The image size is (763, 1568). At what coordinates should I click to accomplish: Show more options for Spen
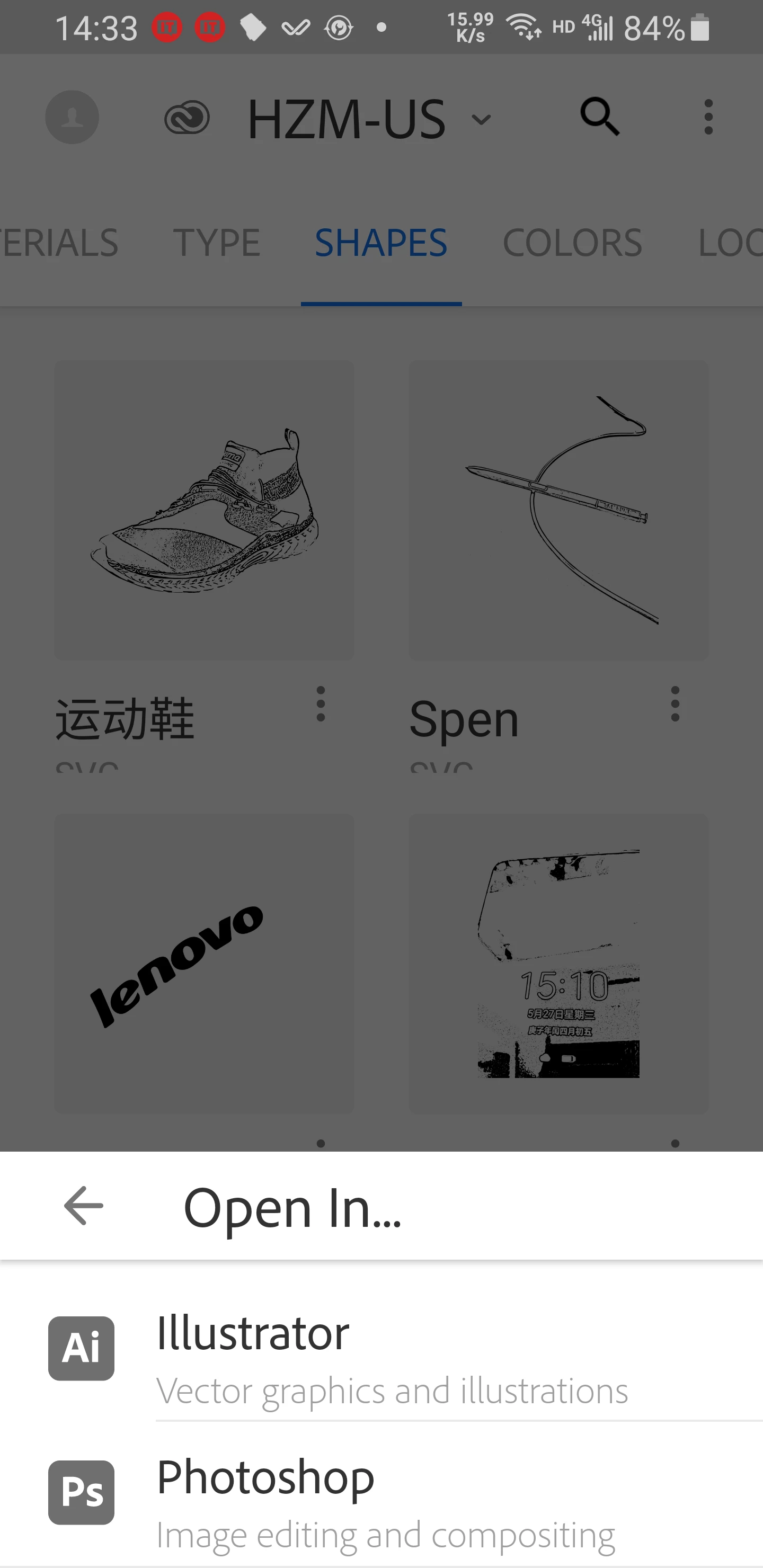[x=675, y=704]
